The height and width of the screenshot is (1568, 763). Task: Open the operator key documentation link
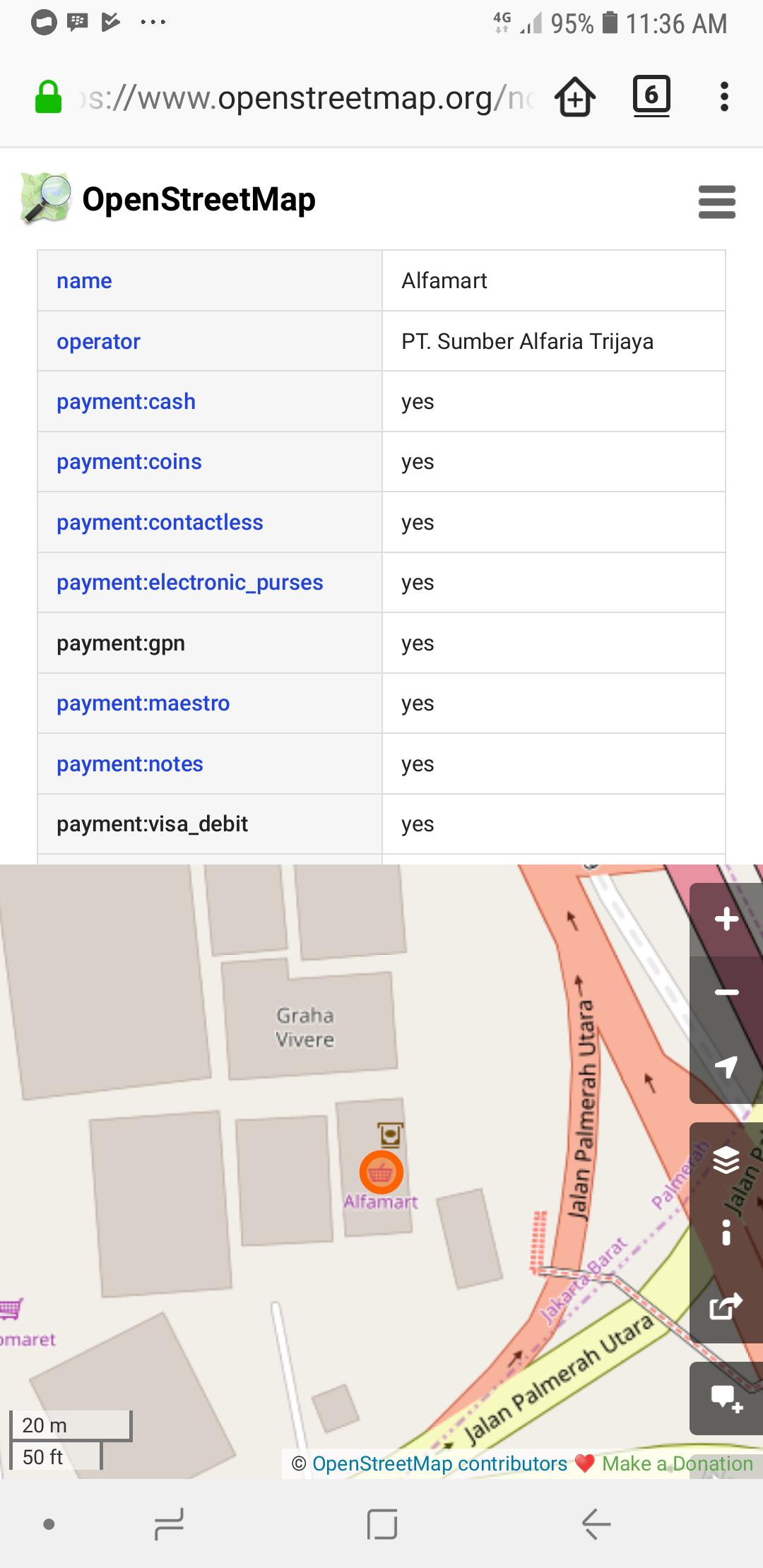point(97,341)
